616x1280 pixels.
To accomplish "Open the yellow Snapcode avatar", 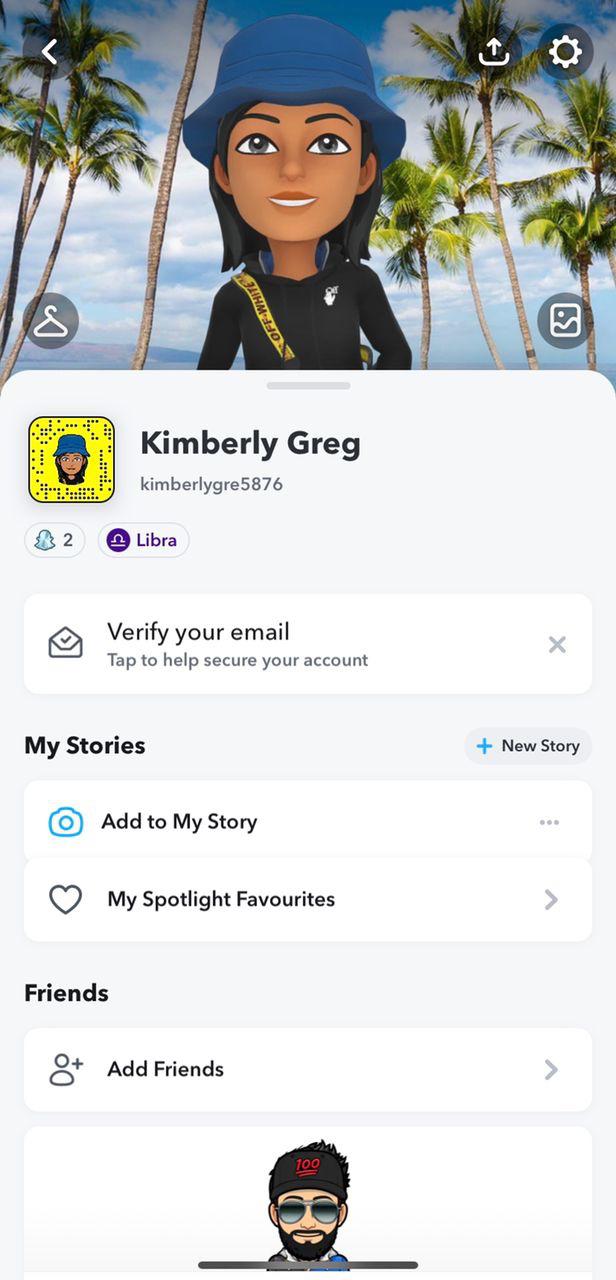I will click(x=71, y=460).
